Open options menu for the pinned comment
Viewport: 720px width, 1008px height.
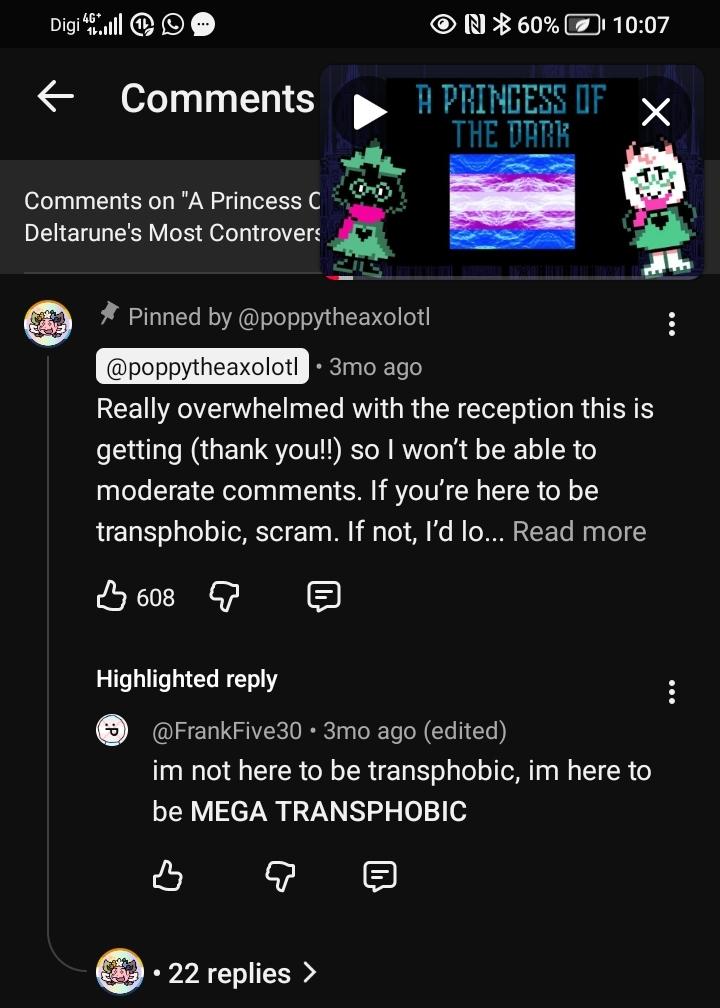coord(672,324)
